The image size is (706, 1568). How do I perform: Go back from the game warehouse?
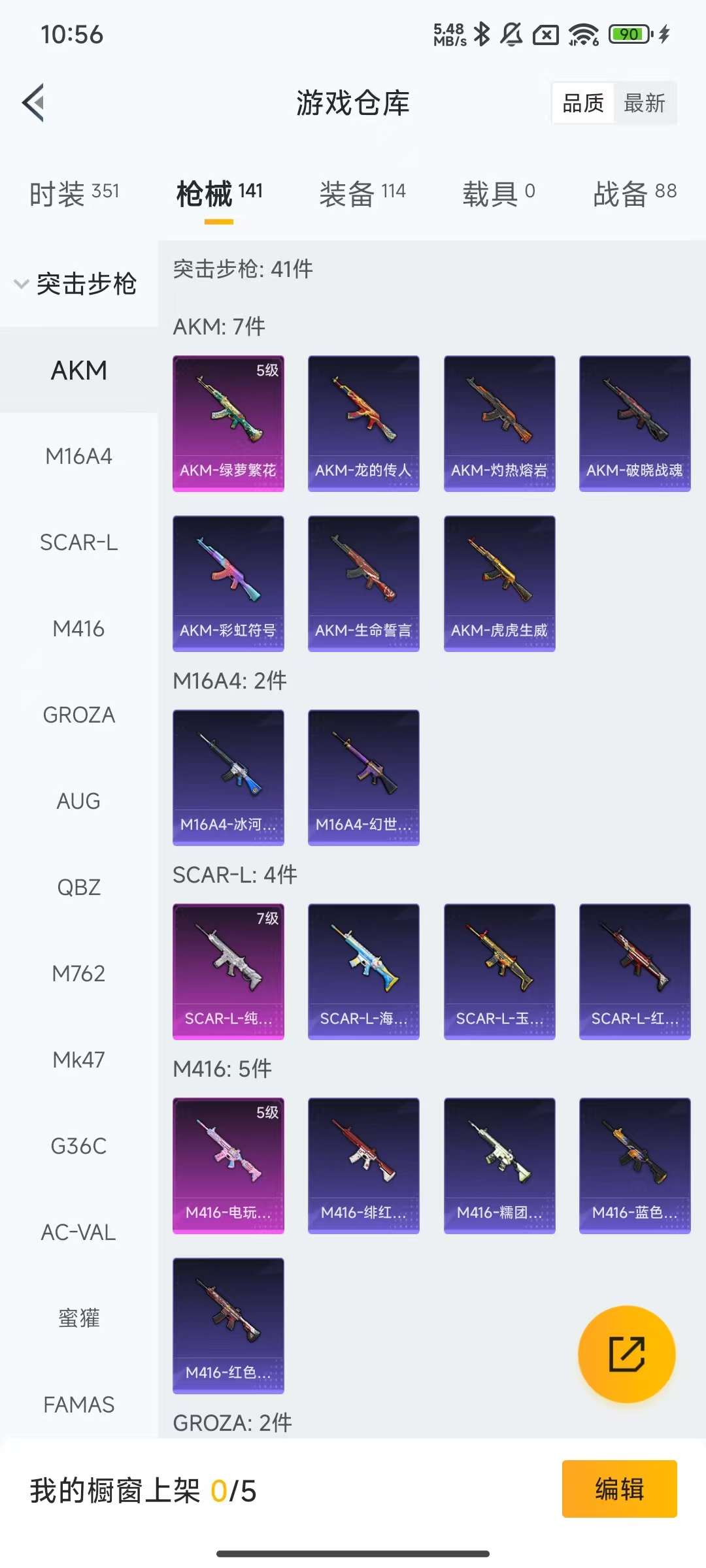coord(34,103)
